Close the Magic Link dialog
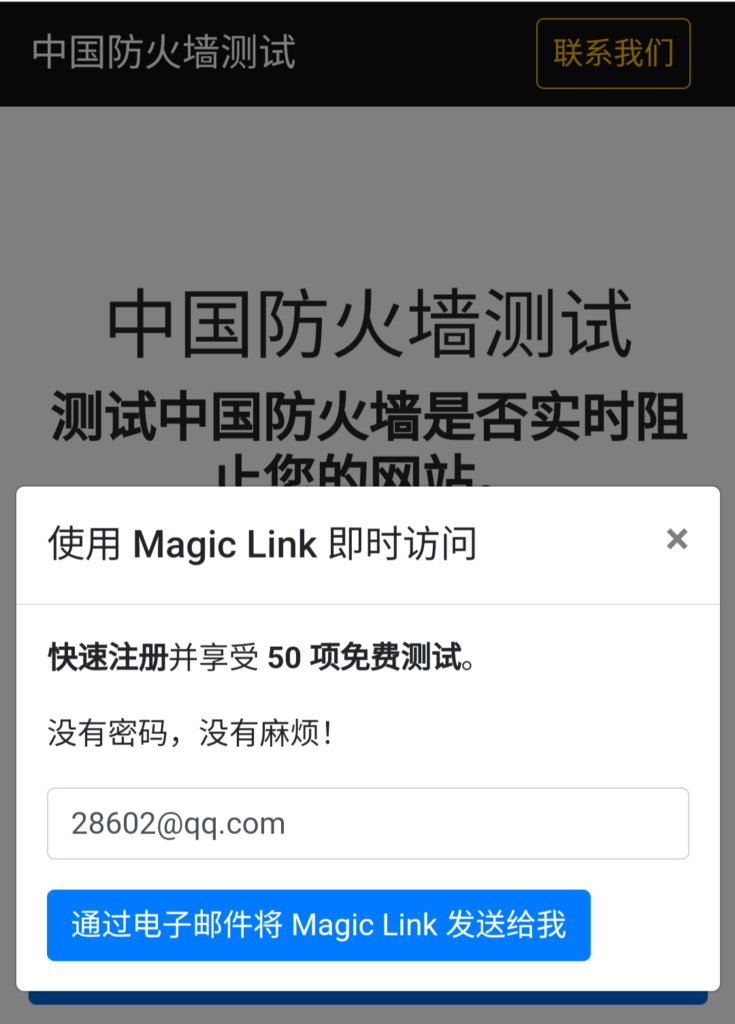 pos(677,540)
